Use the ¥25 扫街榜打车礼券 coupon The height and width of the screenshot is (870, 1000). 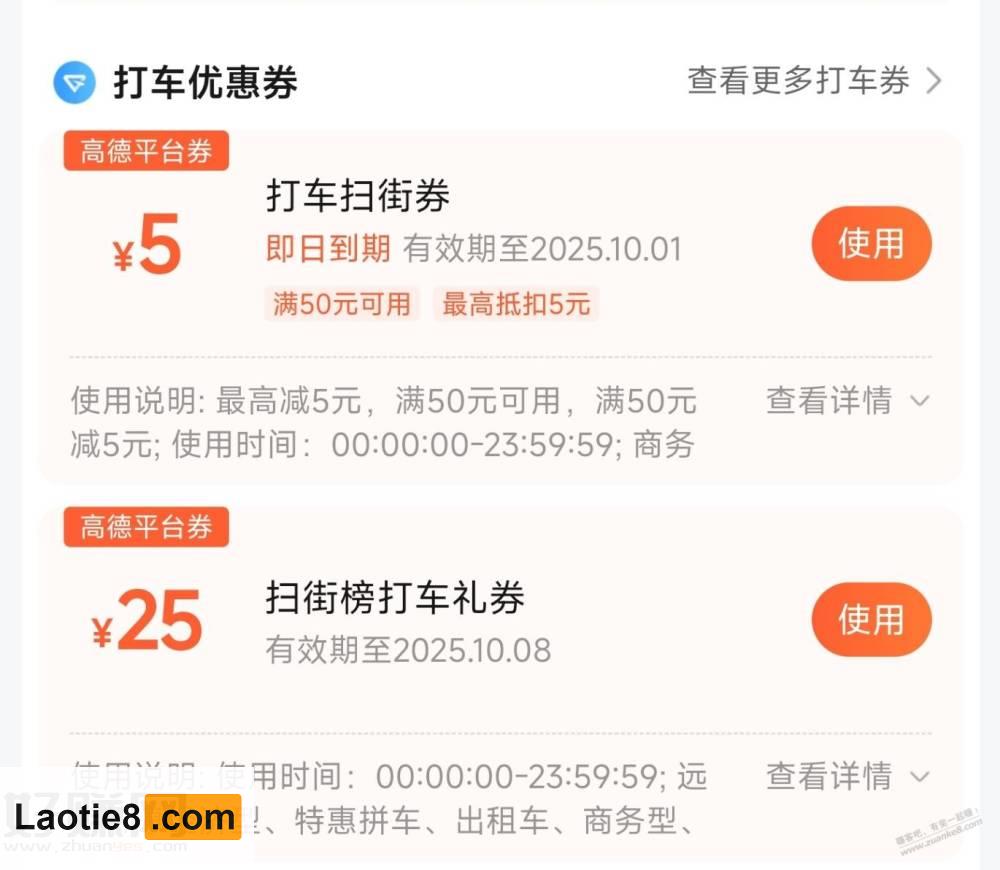870,620
